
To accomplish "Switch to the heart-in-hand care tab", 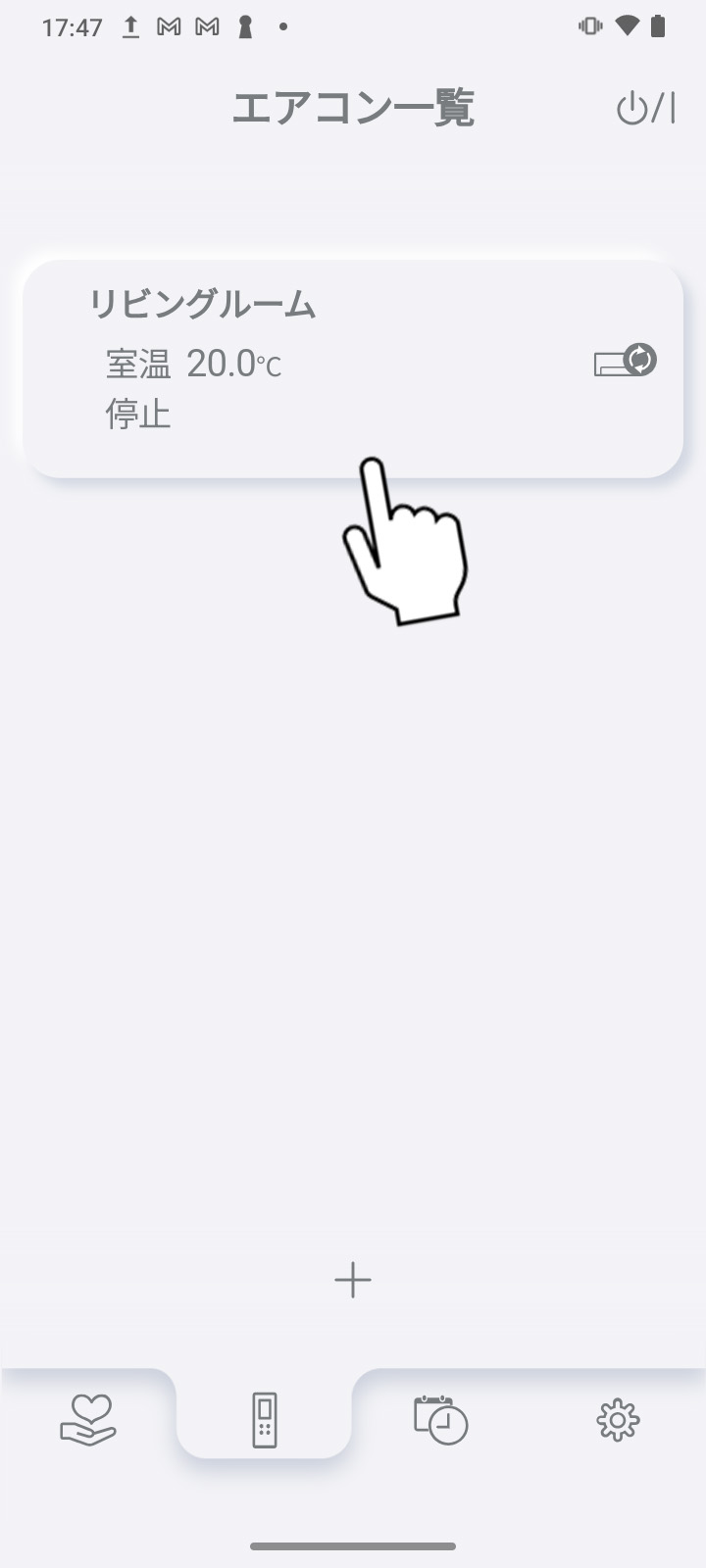I will [88, 1420].
